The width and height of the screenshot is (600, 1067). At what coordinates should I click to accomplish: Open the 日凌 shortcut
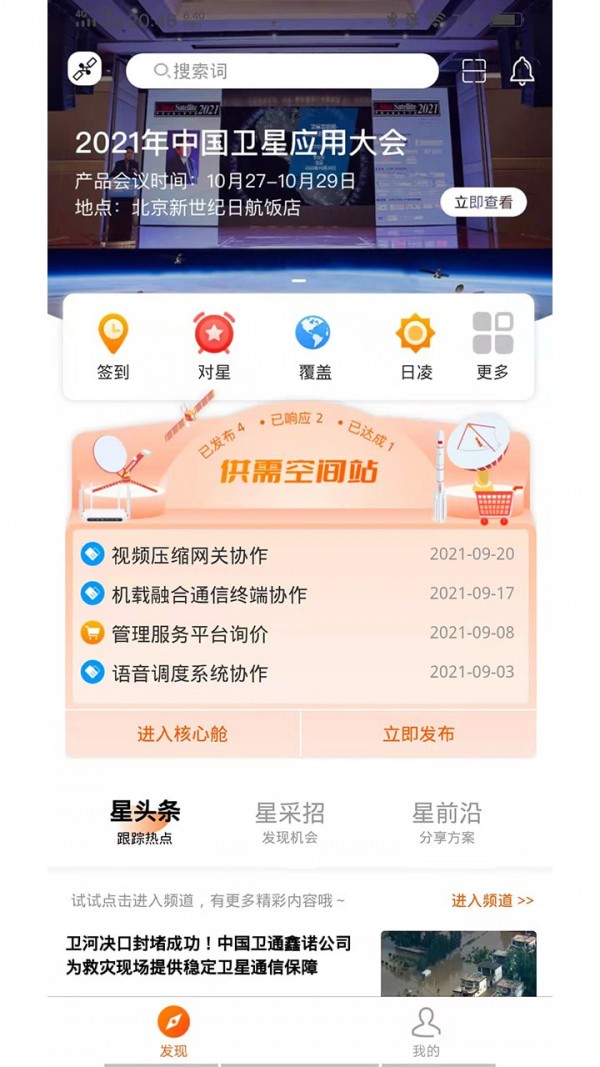click(x=415, y=346)
